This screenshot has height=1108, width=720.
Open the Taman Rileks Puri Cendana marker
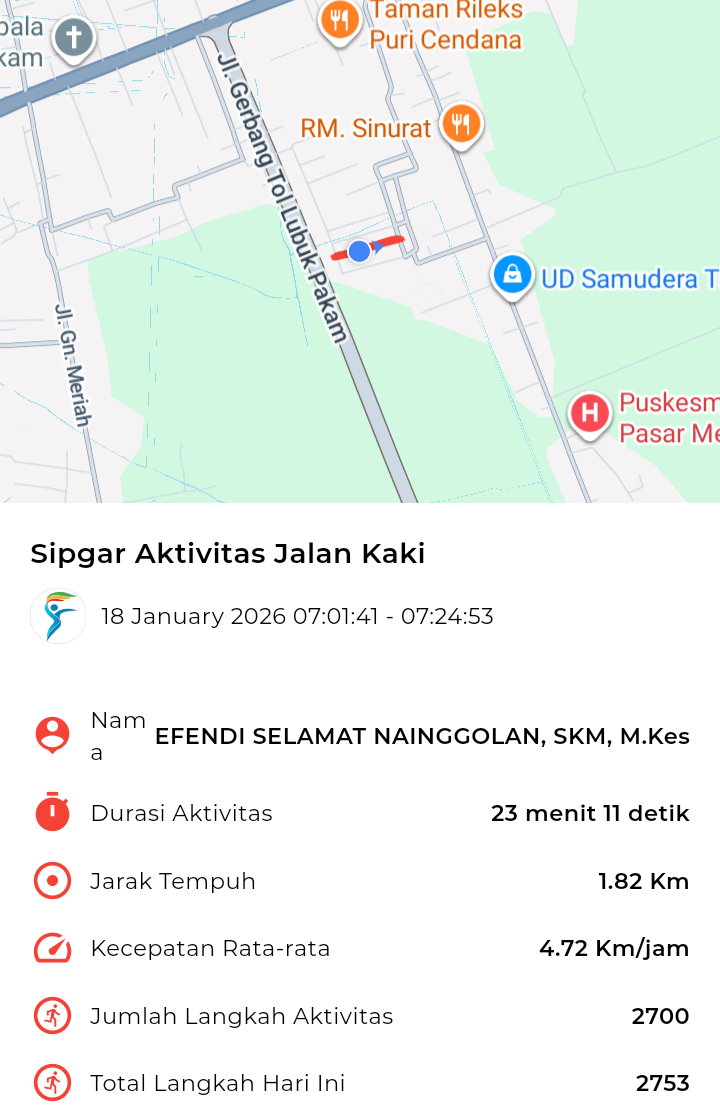click(340, 20)
